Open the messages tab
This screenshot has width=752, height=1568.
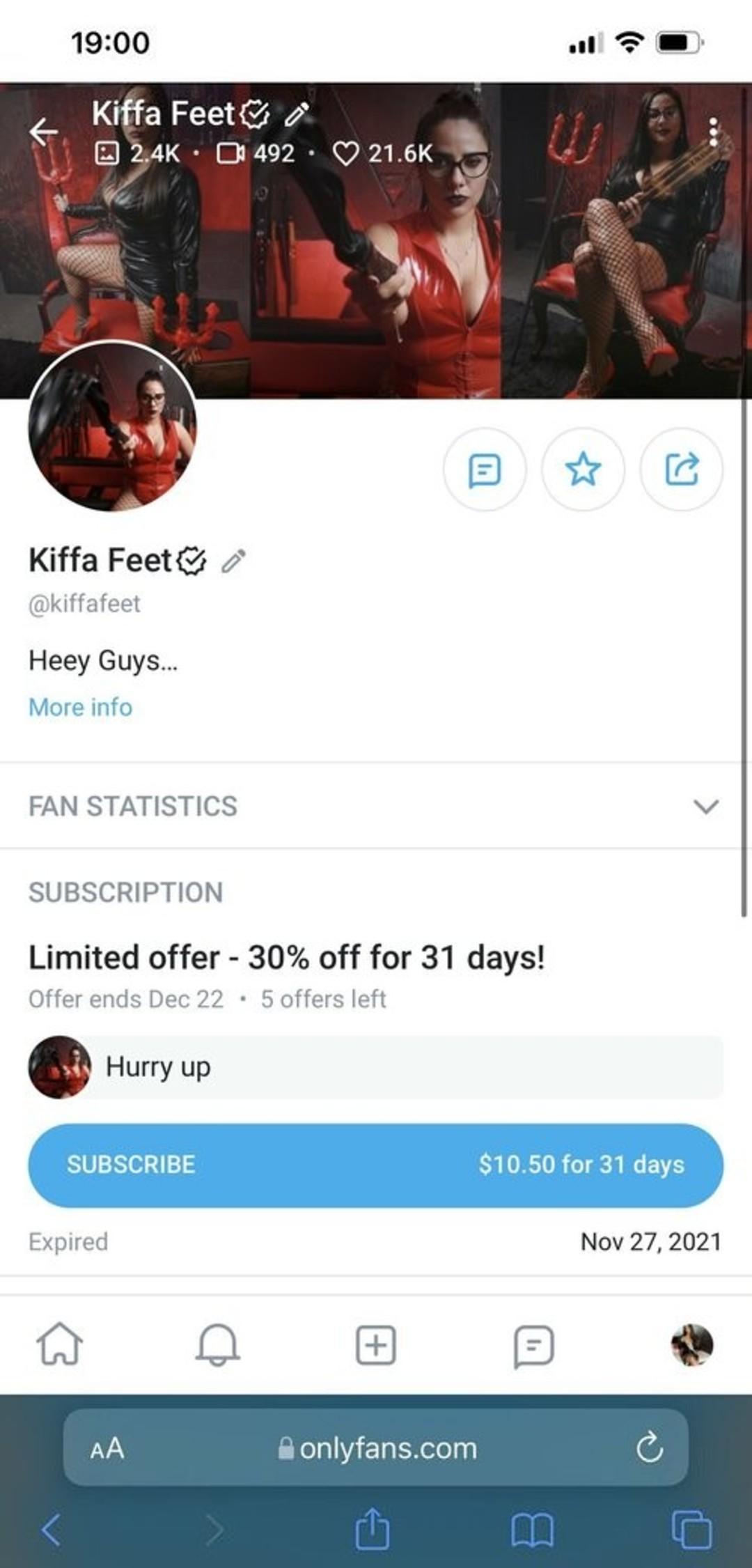tap(533, 1345)
